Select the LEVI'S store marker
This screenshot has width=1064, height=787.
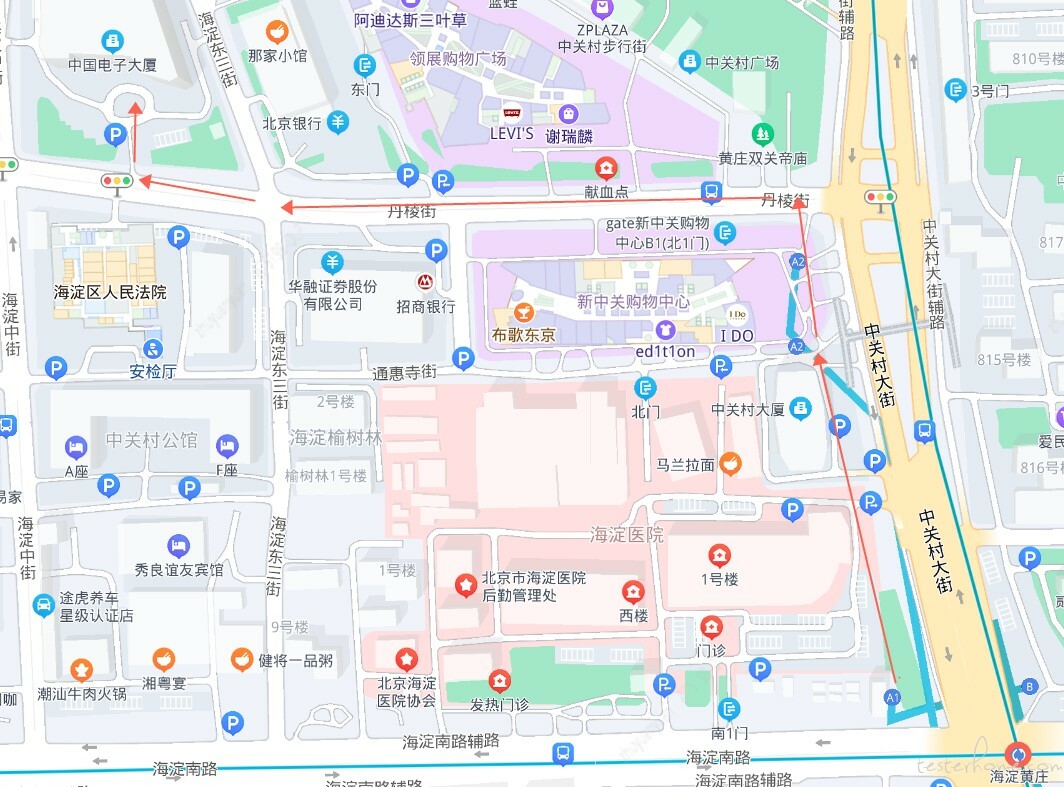click(513, 113)
